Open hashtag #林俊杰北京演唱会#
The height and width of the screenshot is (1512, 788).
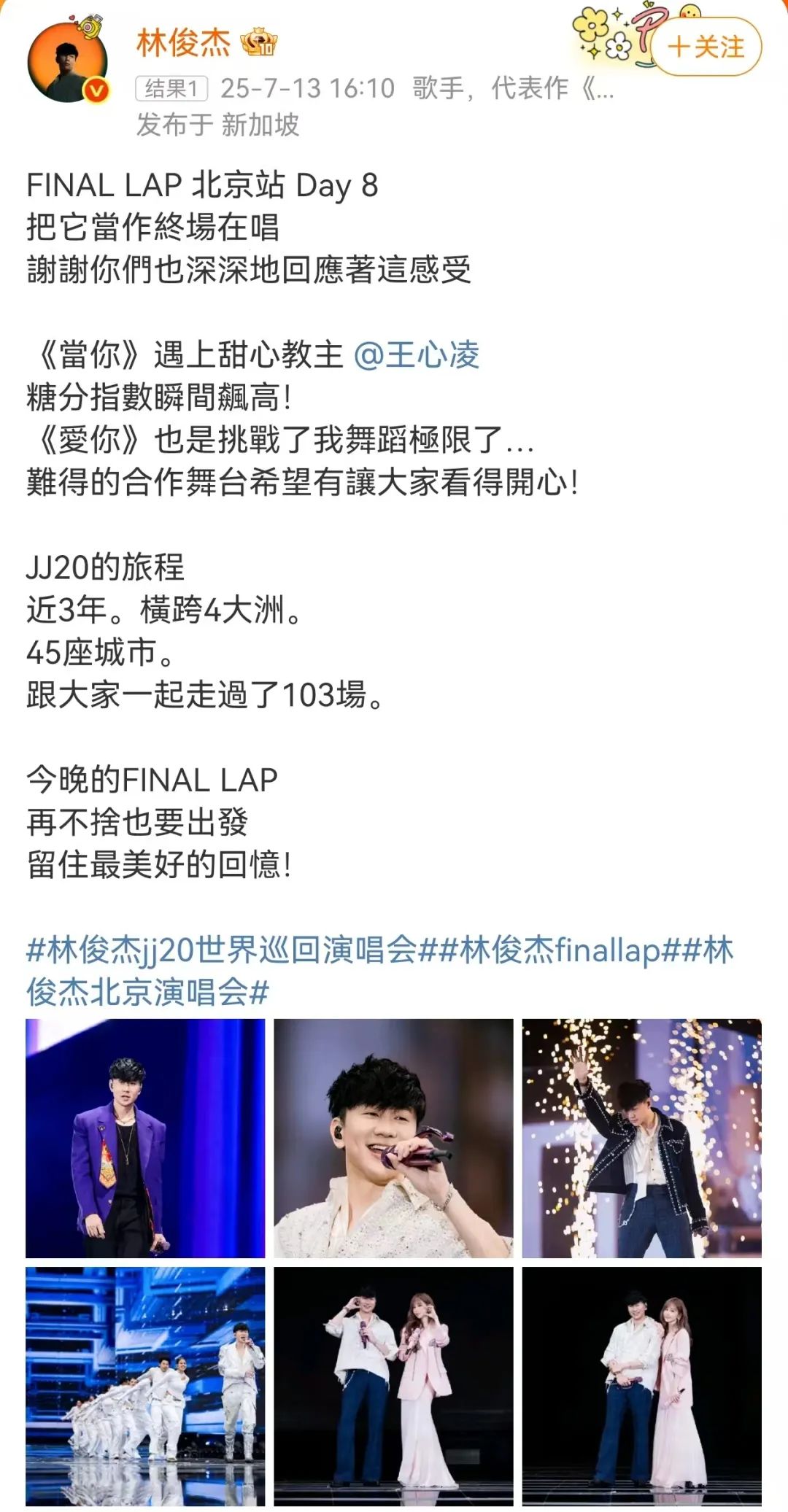point(146,992)
